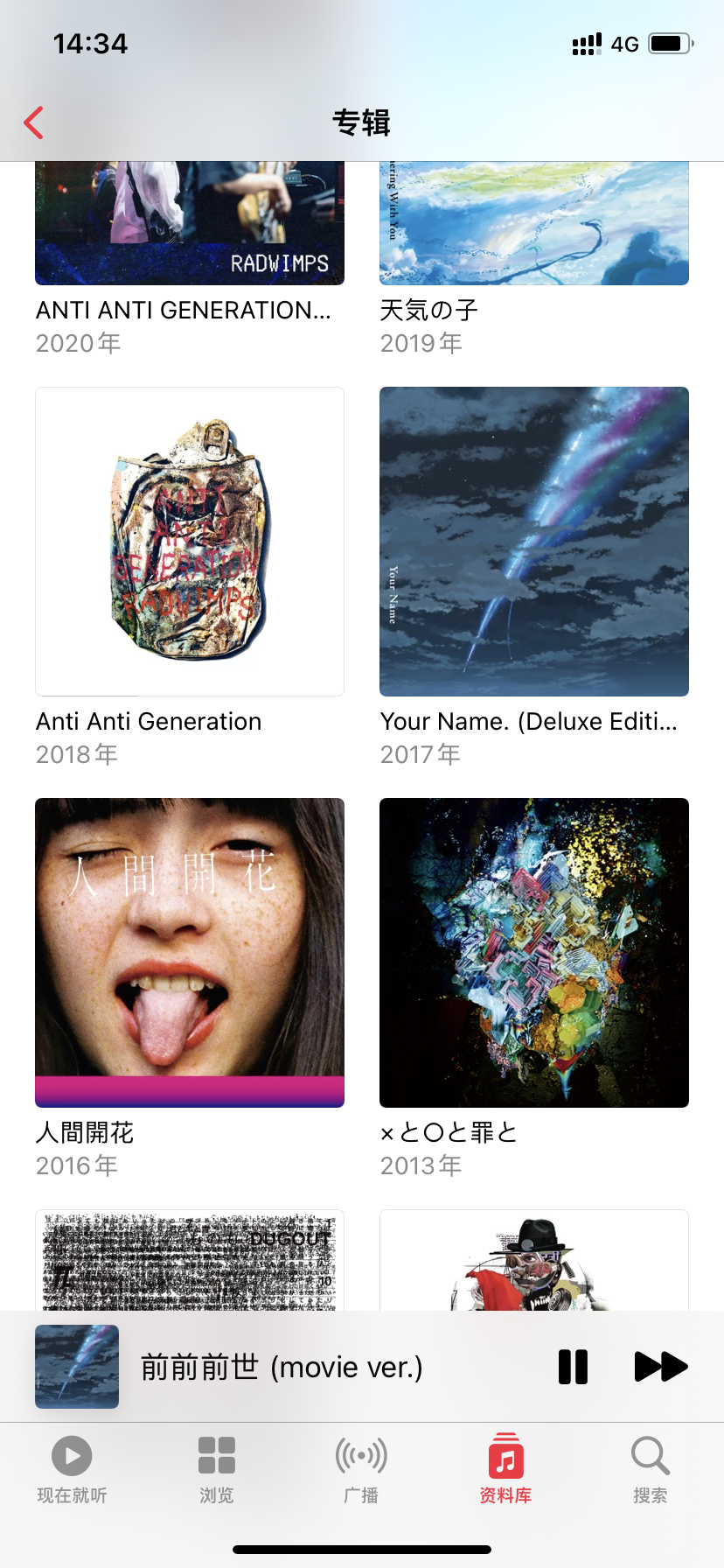Pause the currently playing song
The height and width of the screenshot is (1568, 724).
point(573,1367)
